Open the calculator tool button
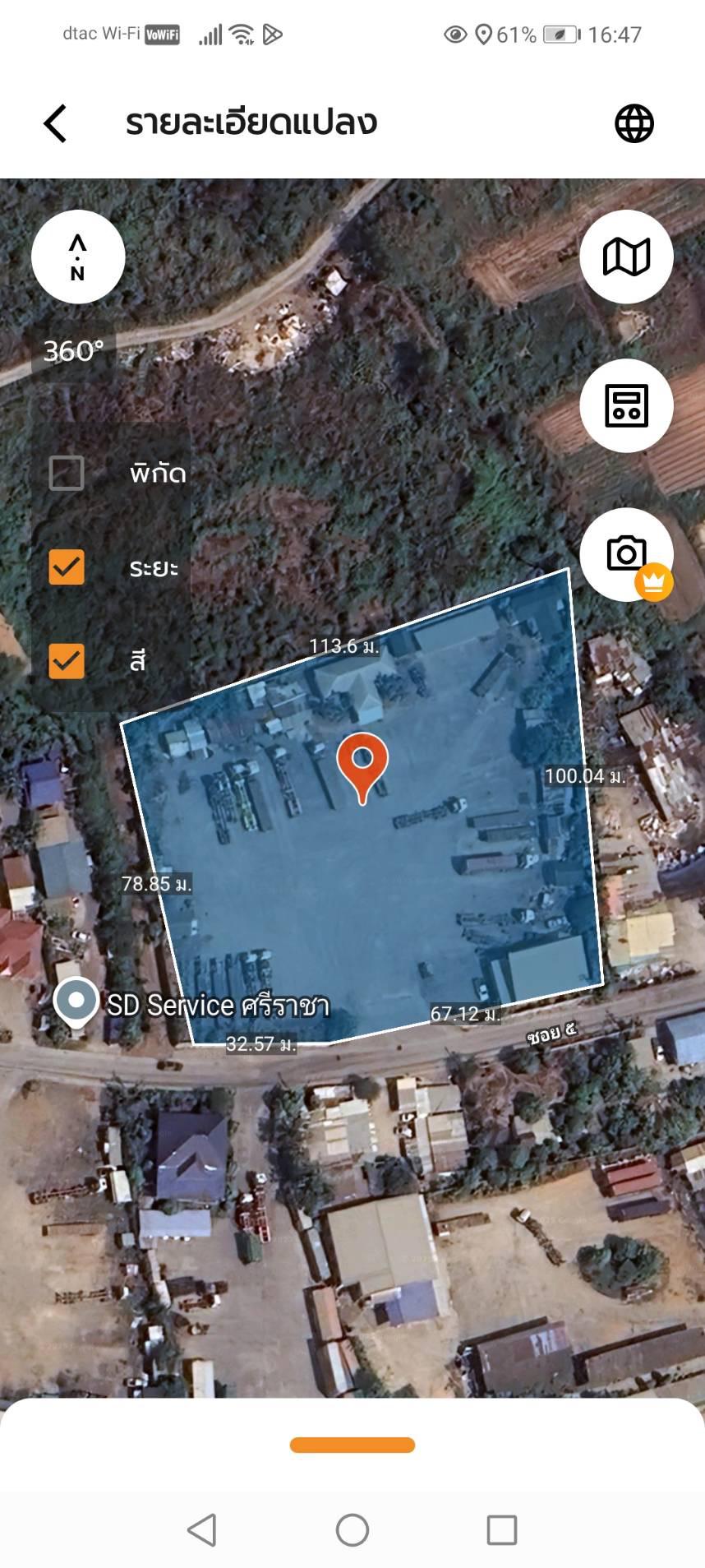The image size is (705, 1568). coord(626,405)
